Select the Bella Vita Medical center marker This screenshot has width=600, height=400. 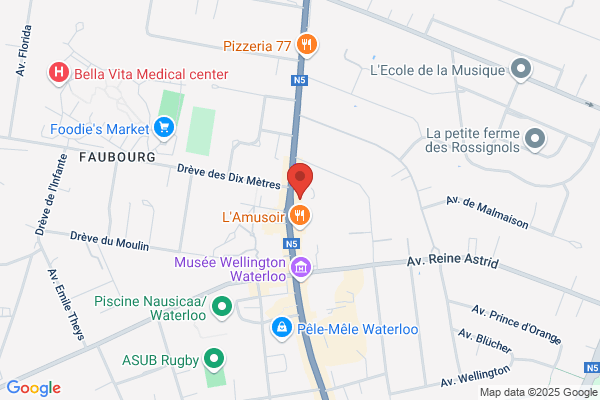pos(59,73)
